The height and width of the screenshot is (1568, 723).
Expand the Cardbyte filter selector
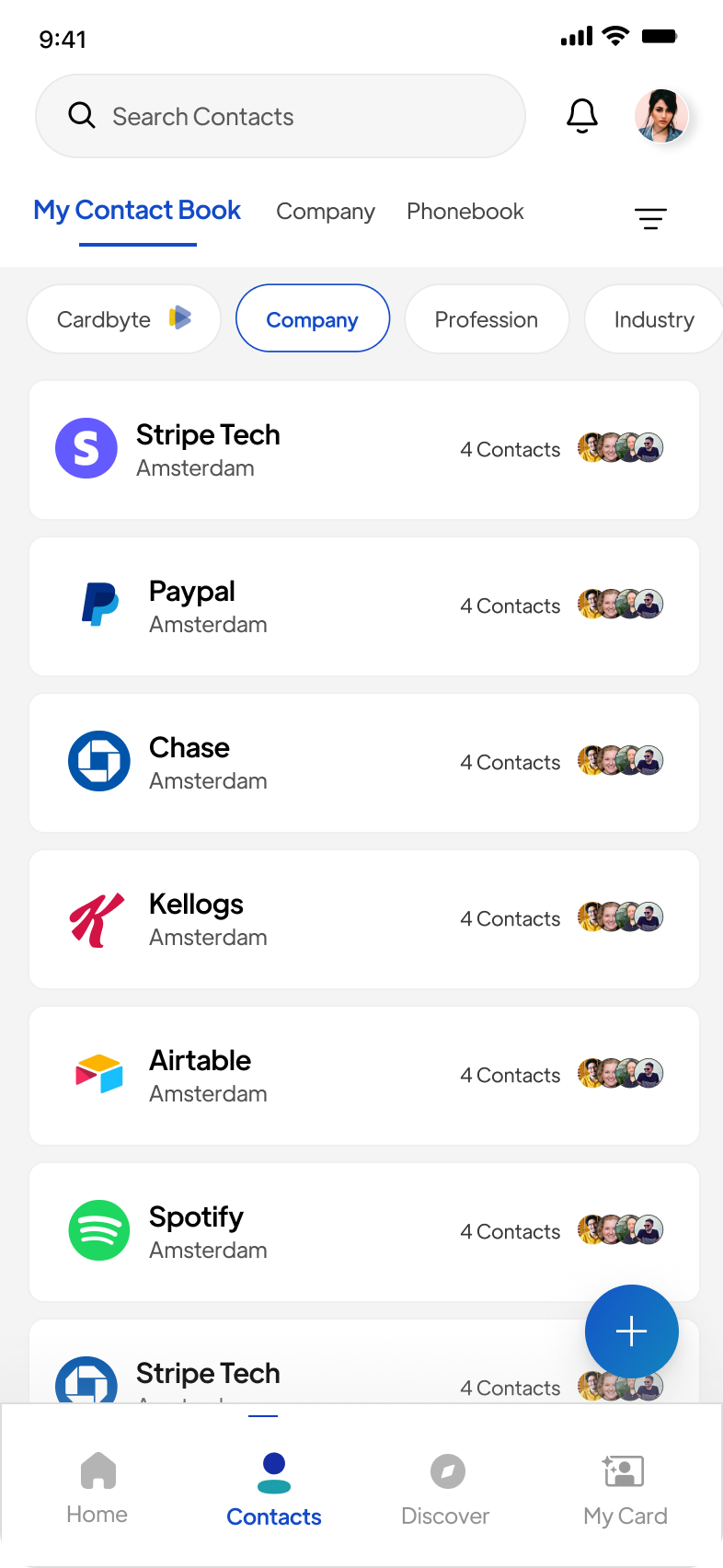[123, 318]
